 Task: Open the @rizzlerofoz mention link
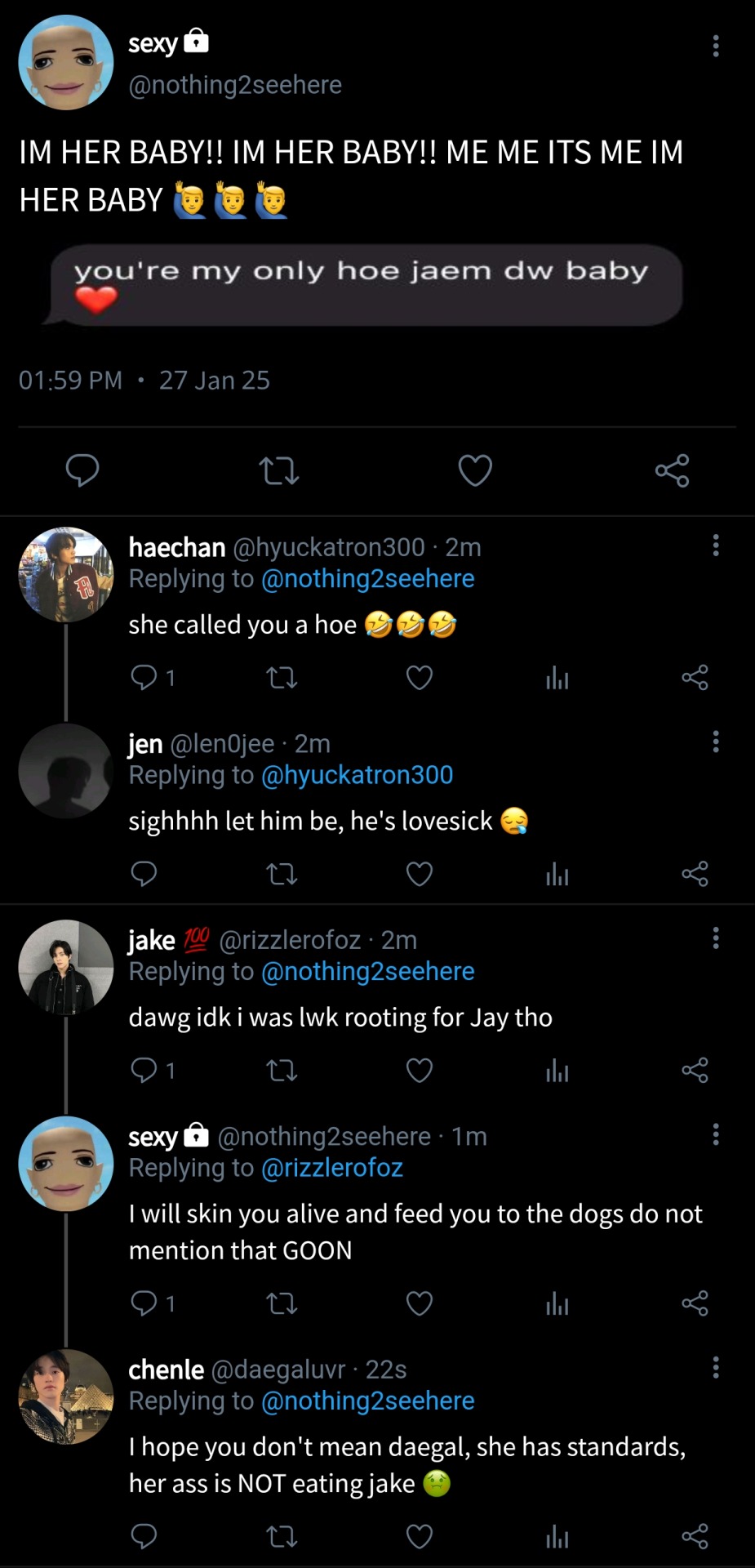coord(332,1168)
